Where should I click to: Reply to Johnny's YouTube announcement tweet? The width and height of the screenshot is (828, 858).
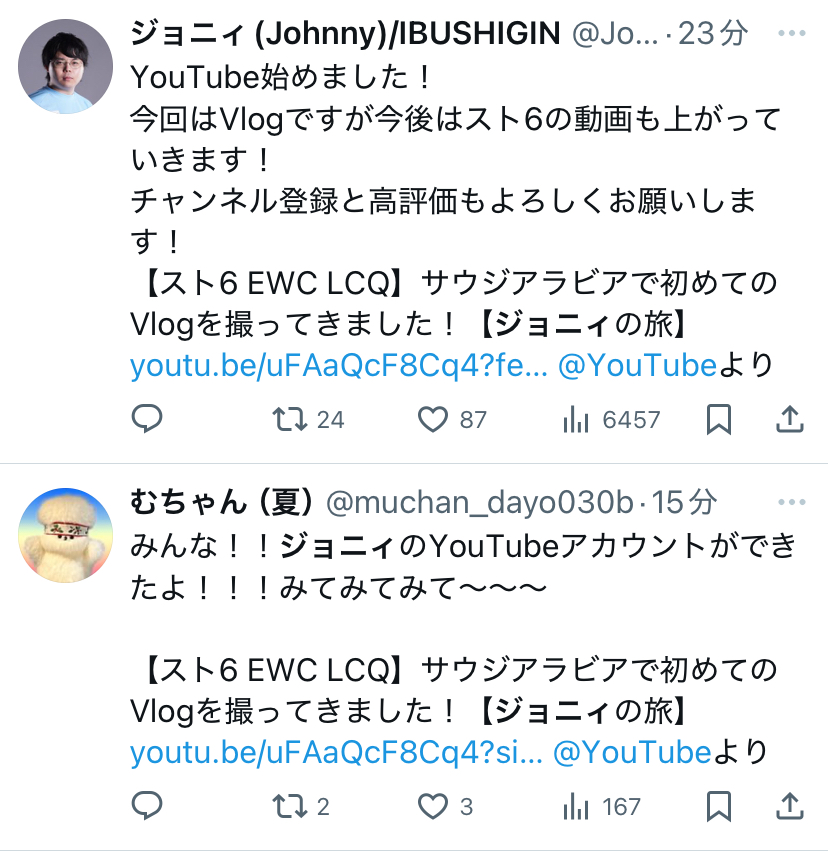(x=147, y=419)
